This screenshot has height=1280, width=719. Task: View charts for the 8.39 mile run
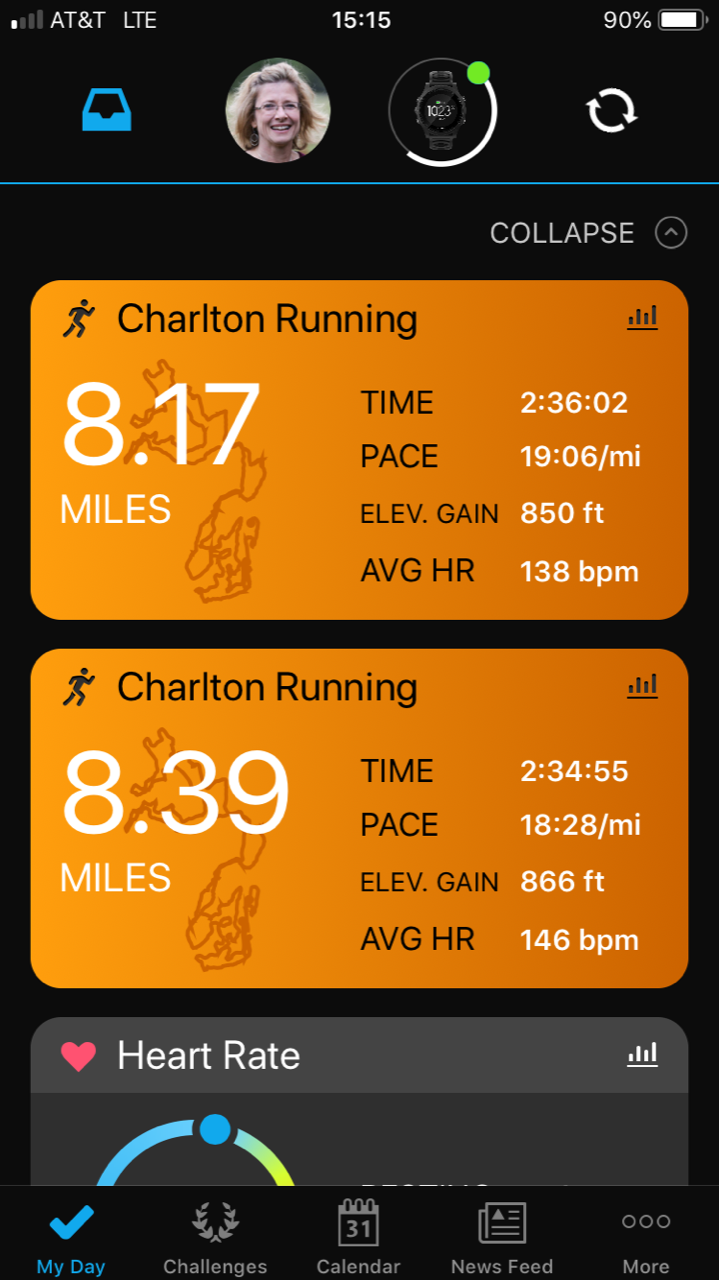[x=643, y=686]
